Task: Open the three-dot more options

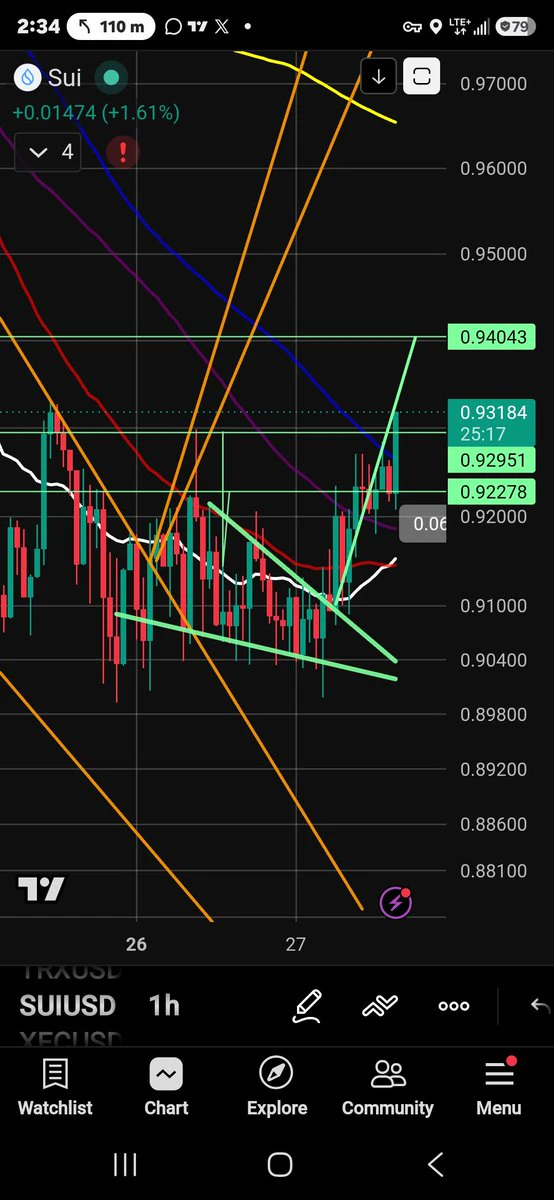Action: pyautogui.click(x=454, y=1005)
